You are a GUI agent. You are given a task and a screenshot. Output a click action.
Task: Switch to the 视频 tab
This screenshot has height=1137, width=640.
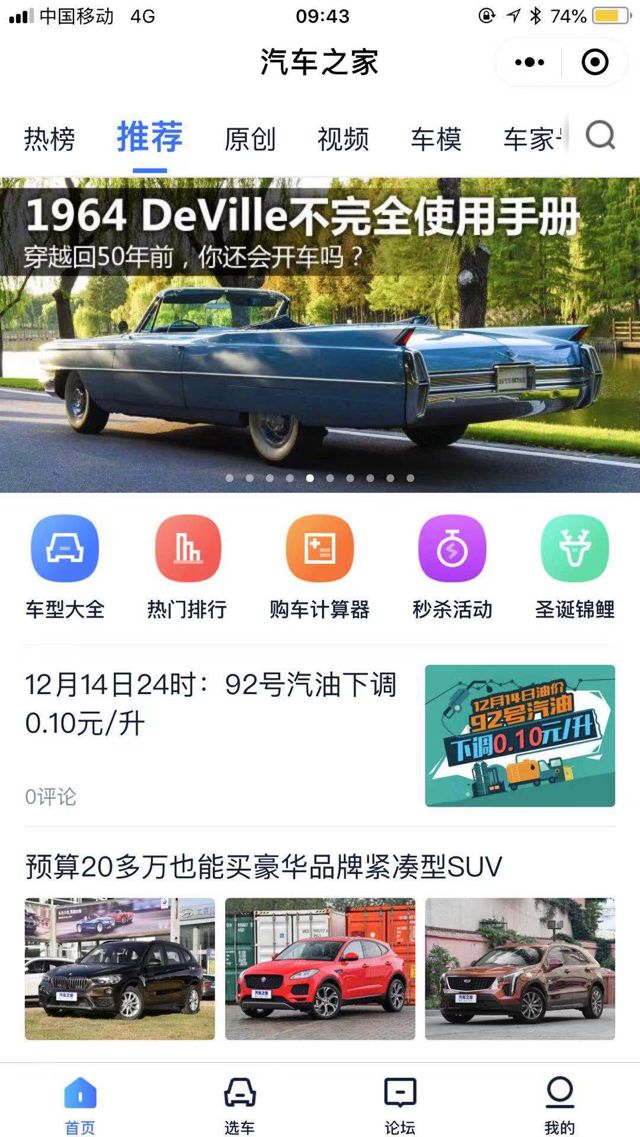[343, 139]
